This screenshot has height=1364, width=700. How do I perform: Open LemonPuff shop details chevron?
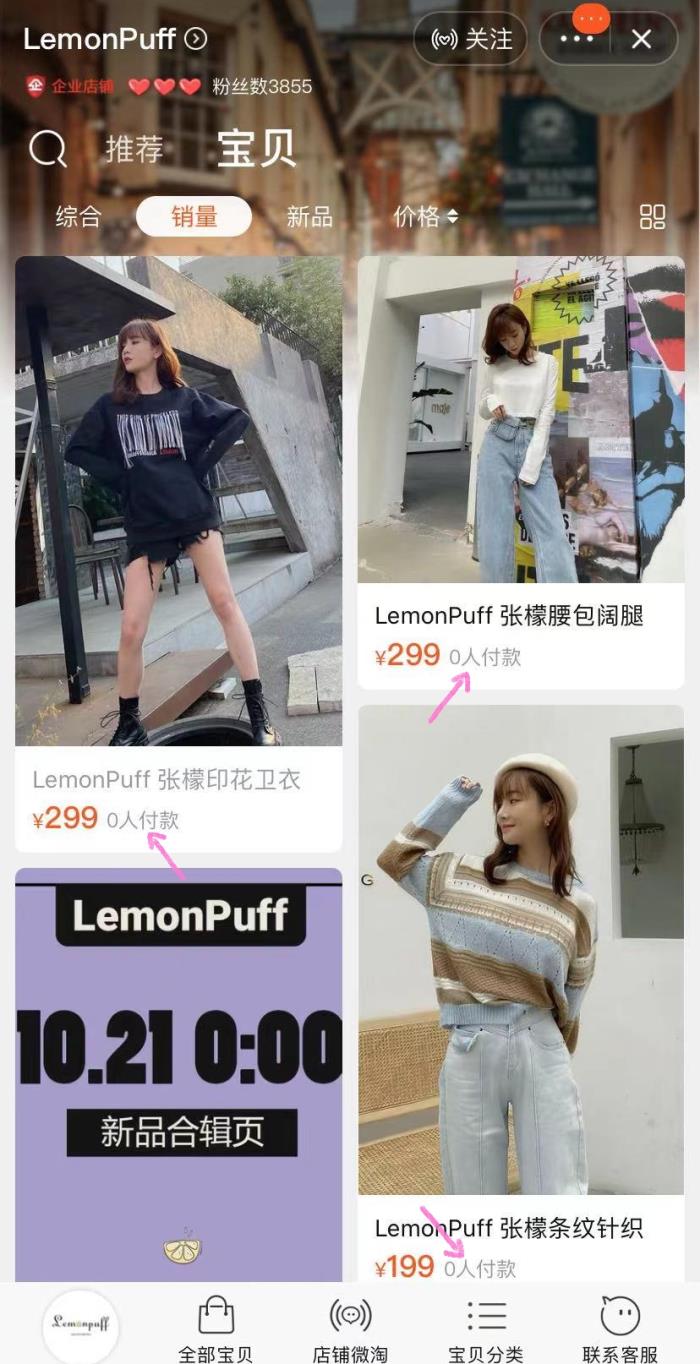[196, 39]
